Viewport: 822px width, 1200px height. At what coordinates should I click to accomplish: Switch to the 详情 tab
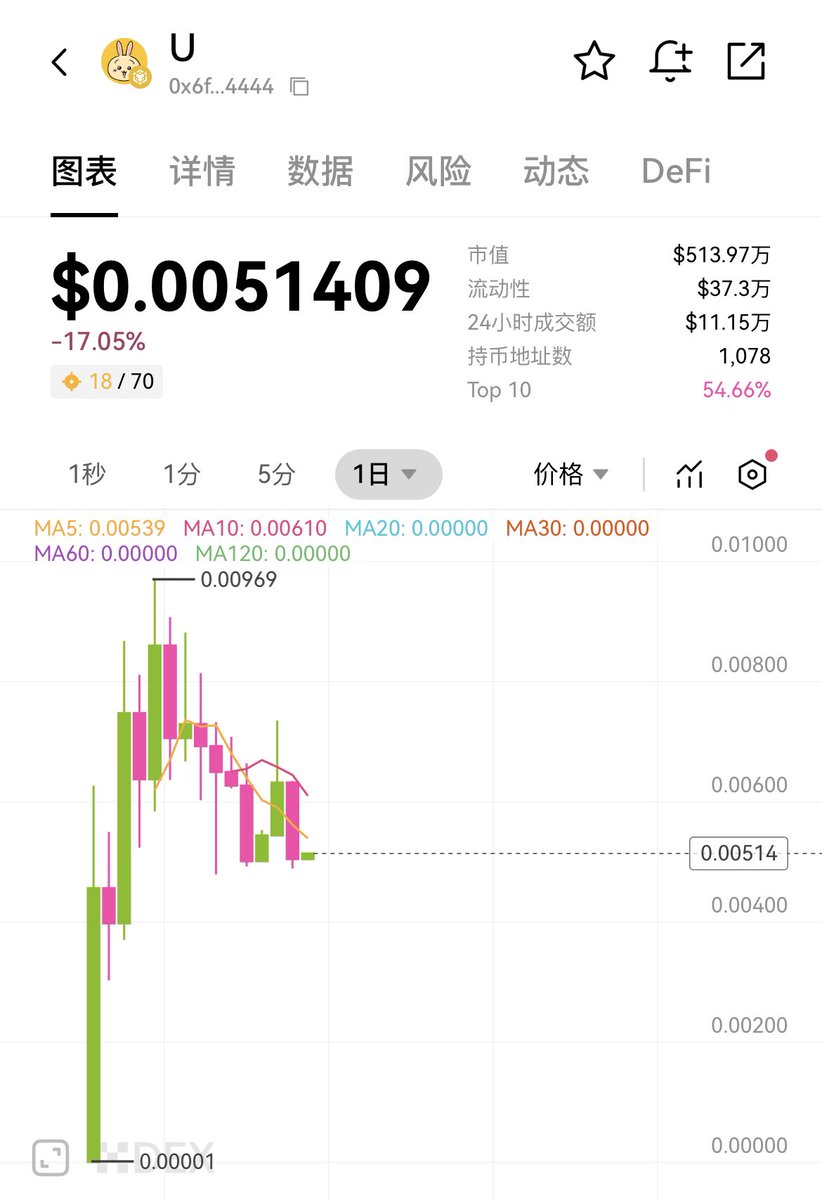202,171
